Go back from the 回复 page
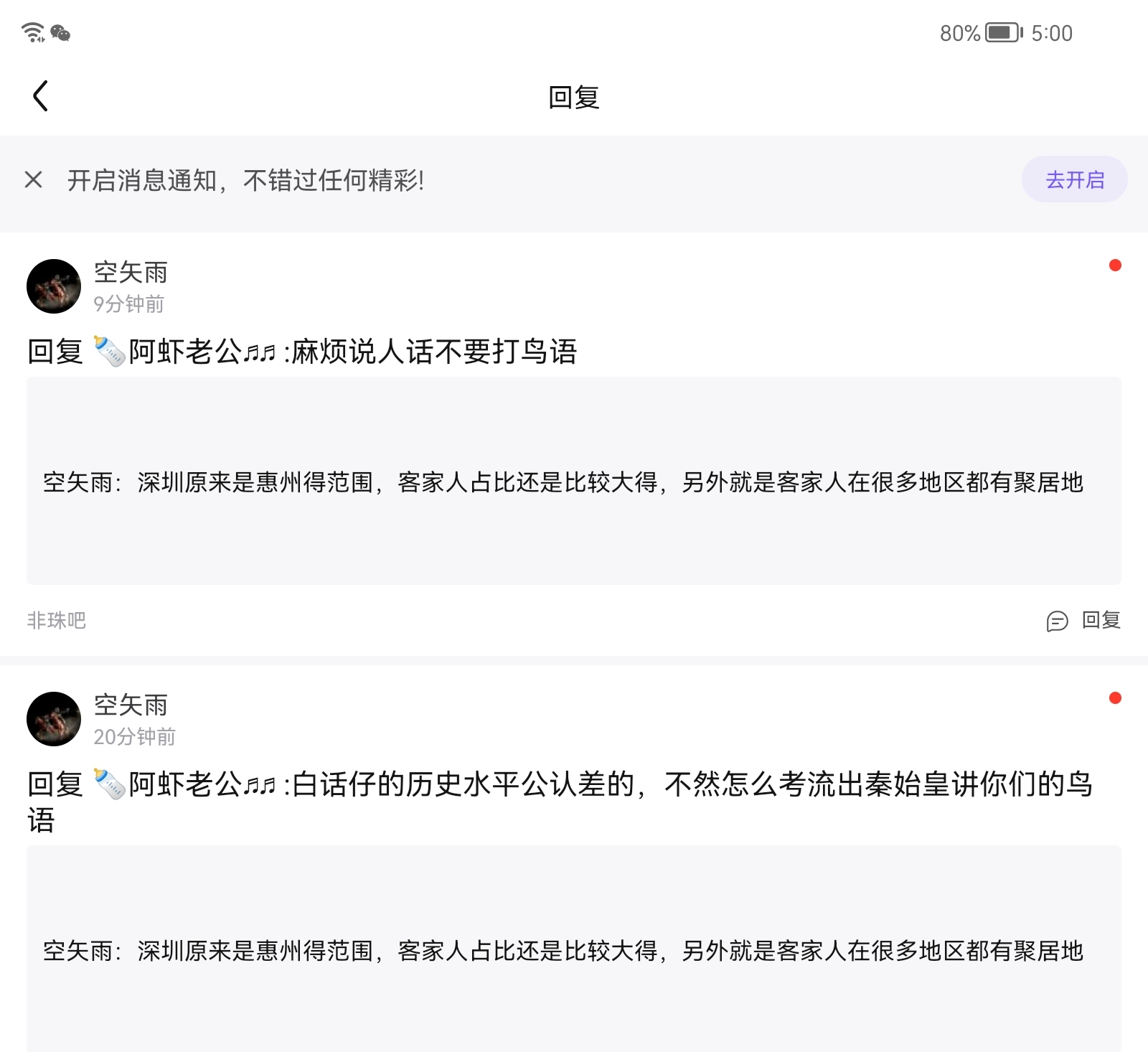The height and width of the screenshot is (1052, 1148). click(41, 96)
